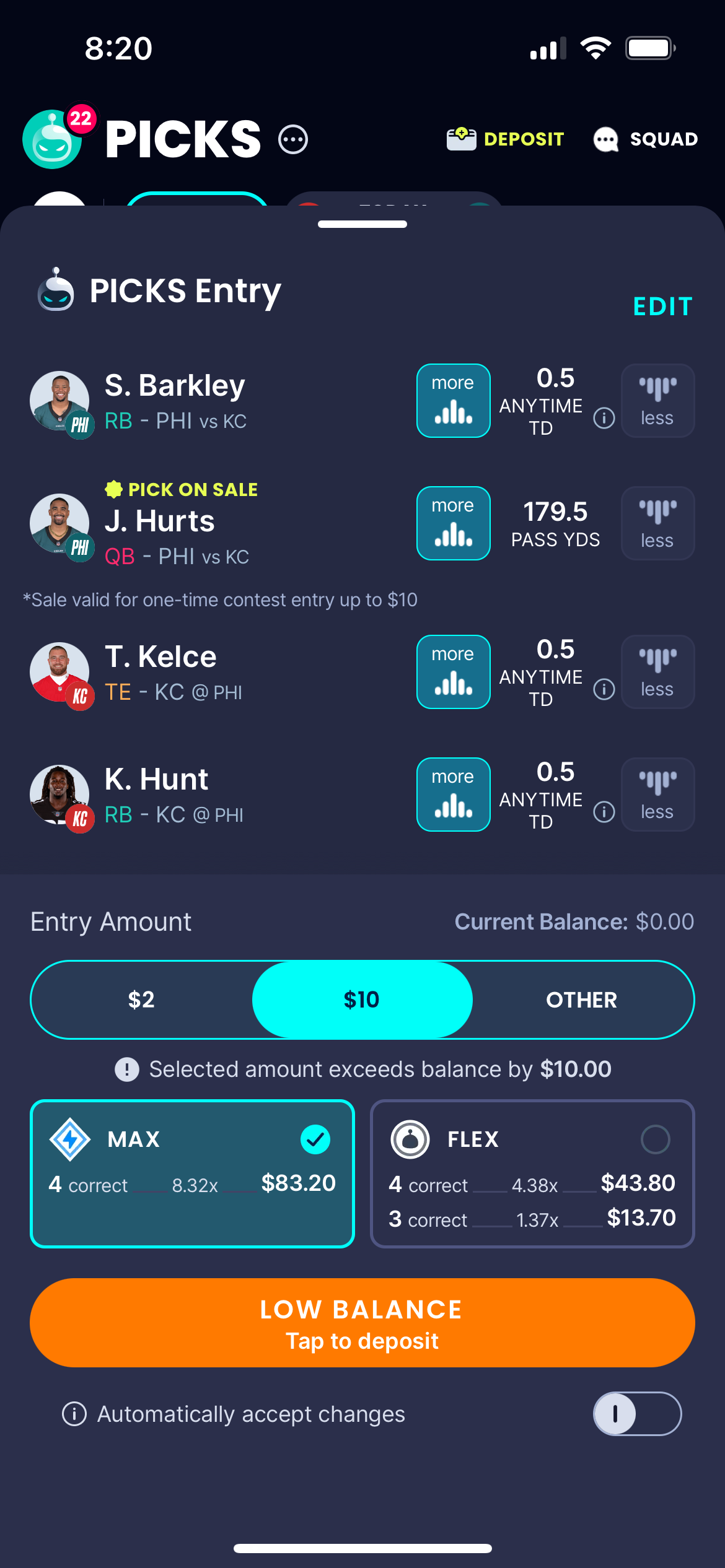The image size is (725, 1568).
Task: Show info for T. Kelce's anytime TD
Action: coord(604,689)
